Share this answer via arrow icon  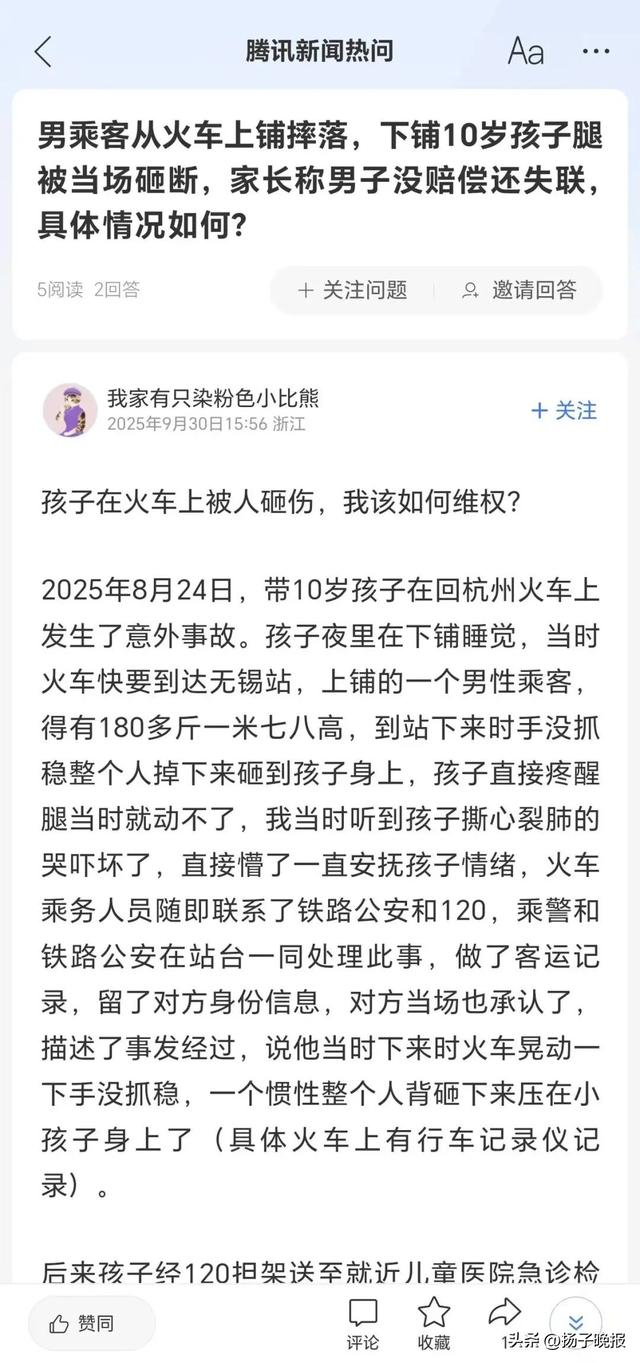point(505,1312)
